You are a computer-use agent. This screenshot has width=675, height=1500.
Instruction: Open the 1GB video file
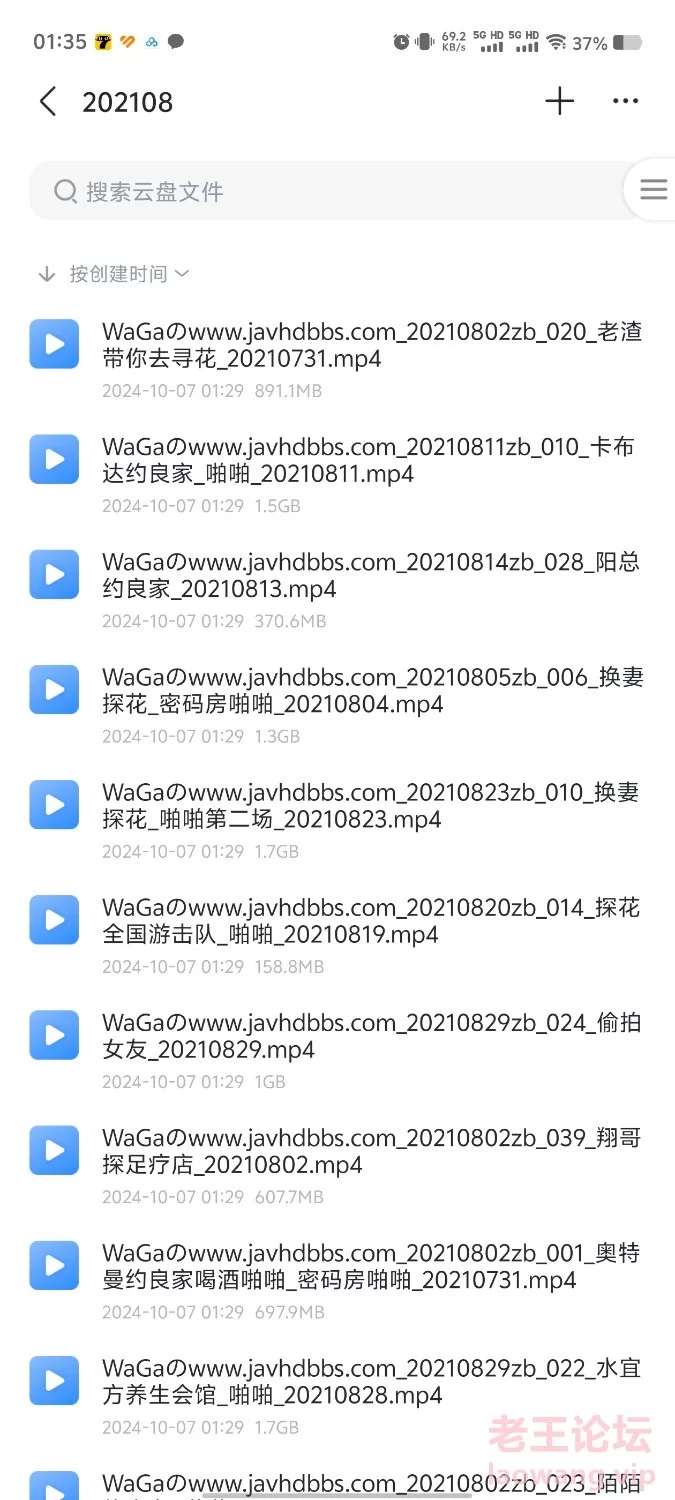337,1050
